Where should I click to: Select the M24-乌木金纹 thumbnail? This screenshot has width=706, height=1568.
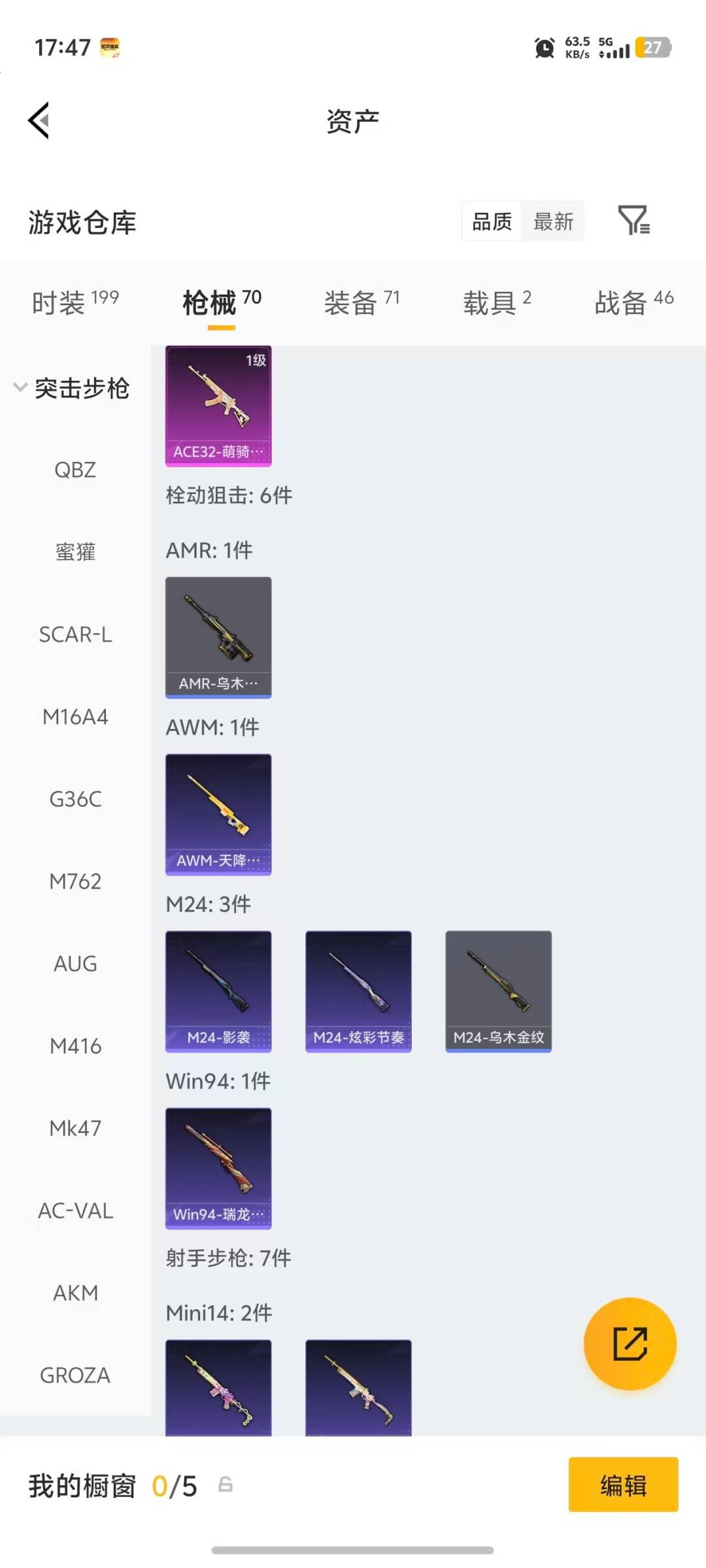(x=498, y=990)
